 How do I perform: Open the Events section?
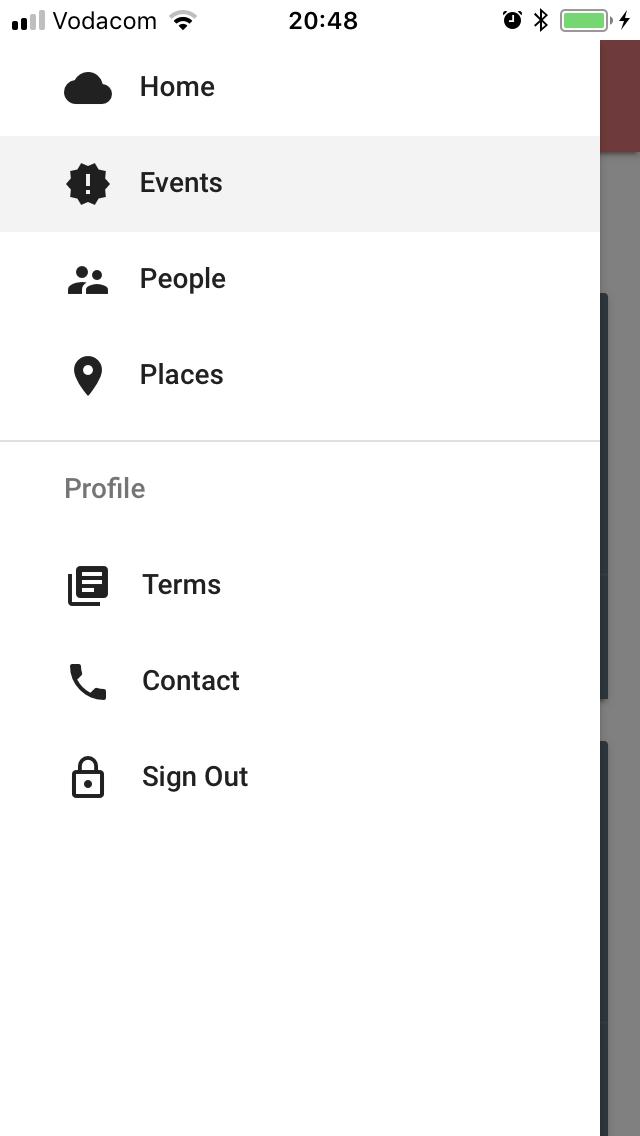tap(181, 183)
